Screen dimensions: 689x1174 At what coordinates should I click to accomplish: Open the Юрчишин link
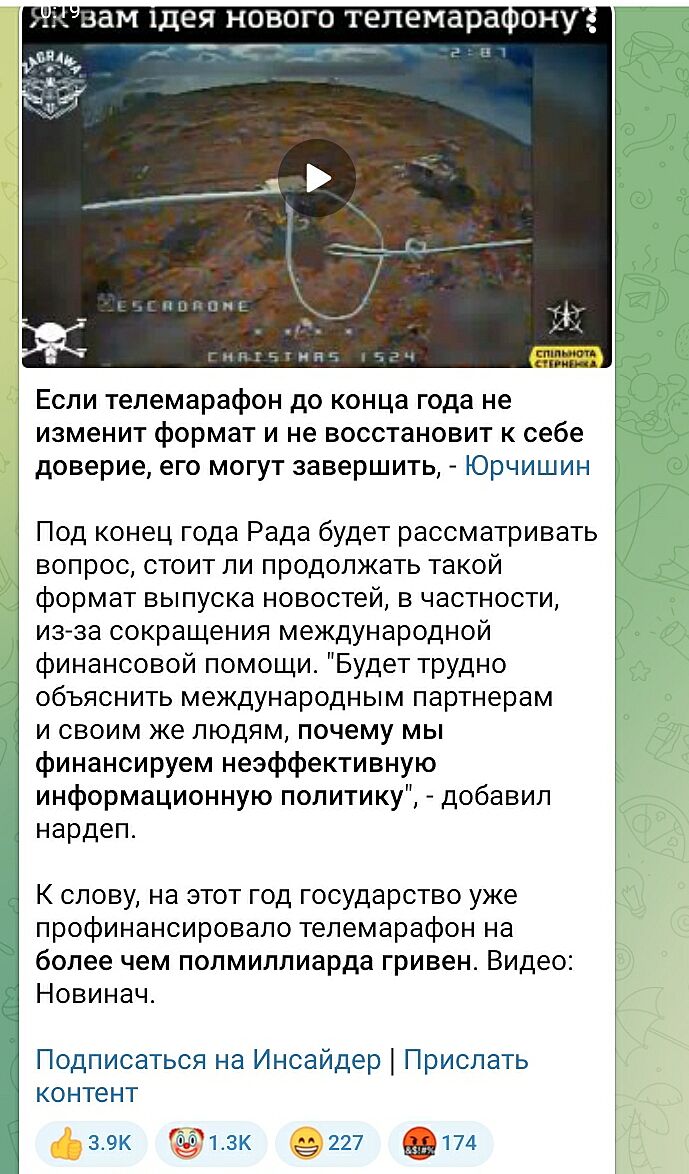point(528,466)
